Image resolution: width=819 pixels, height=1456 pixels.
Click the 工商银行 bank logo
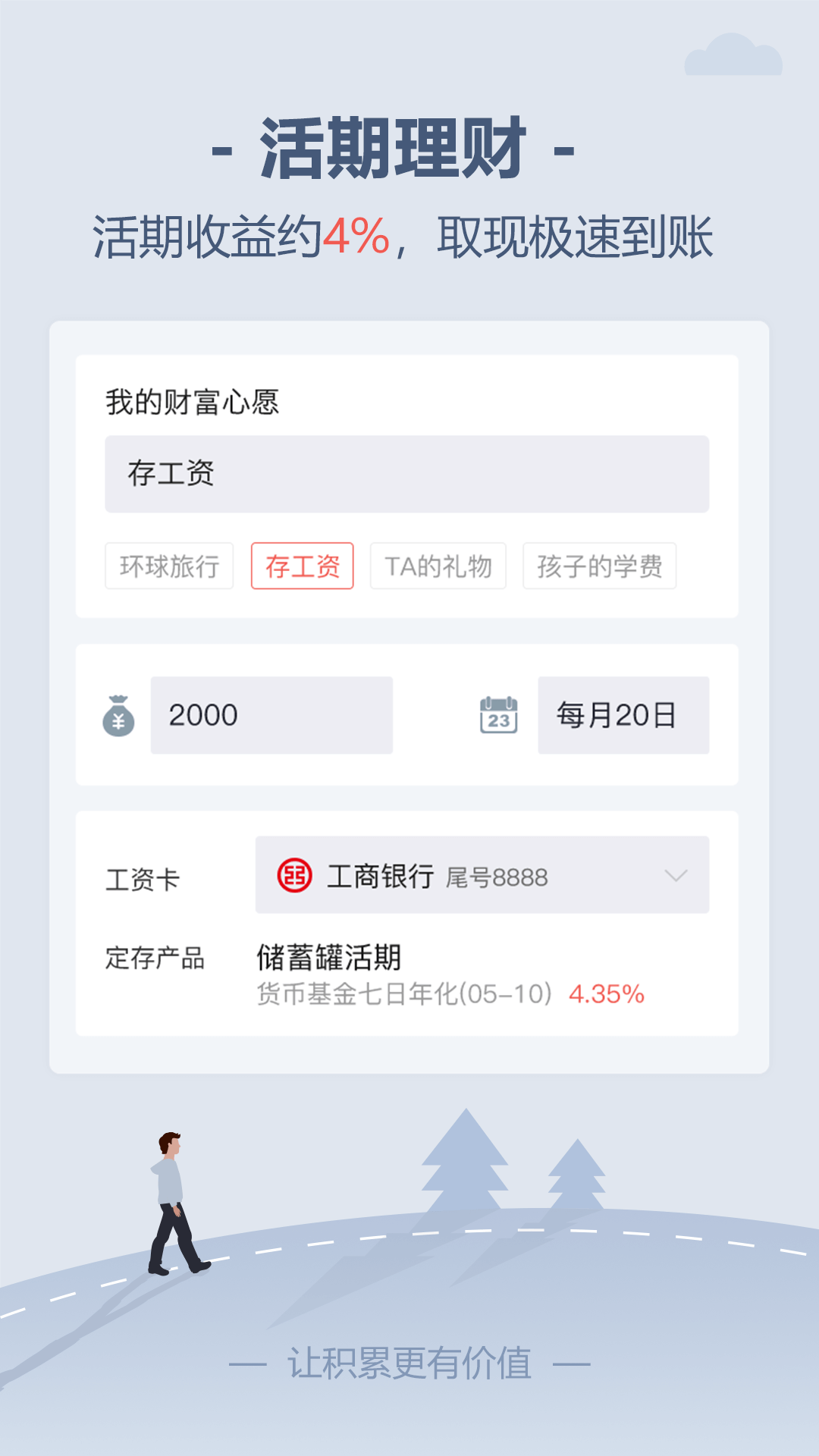pyautogui.click(x=293, y=874)
